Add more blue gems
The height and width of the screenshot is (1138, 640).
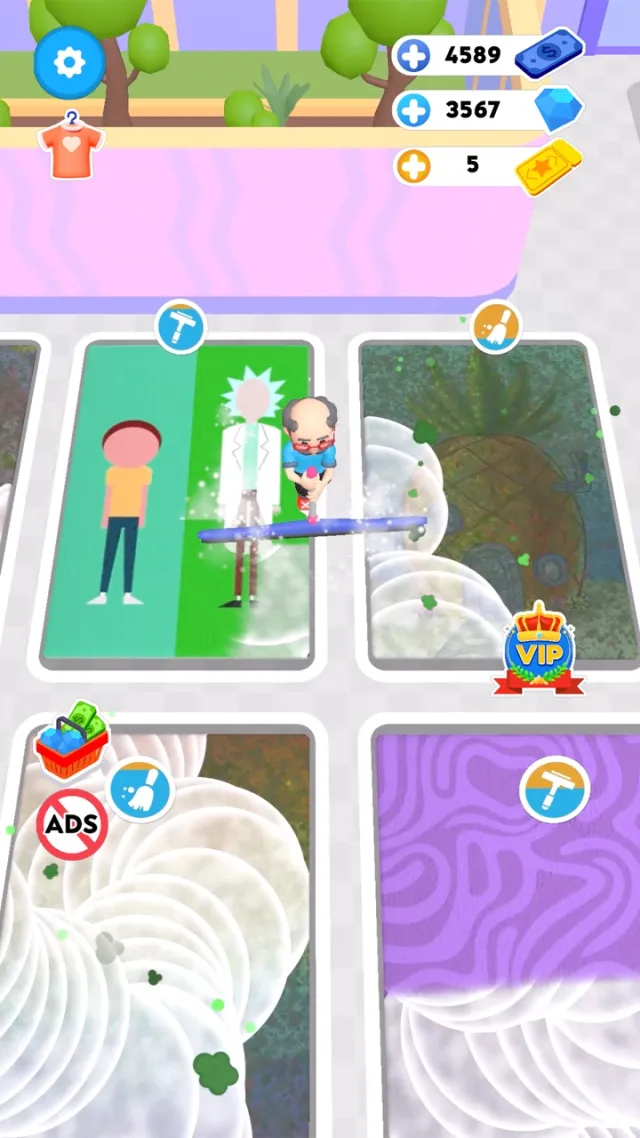(412, 110)
